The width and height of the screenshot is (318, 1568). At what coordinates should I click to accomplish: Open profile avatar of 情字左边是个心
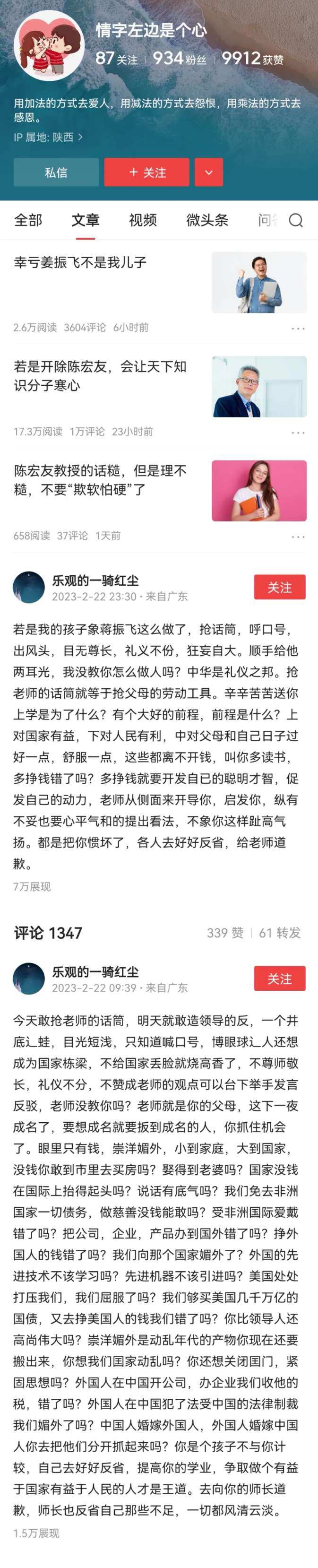coord(49,46)
